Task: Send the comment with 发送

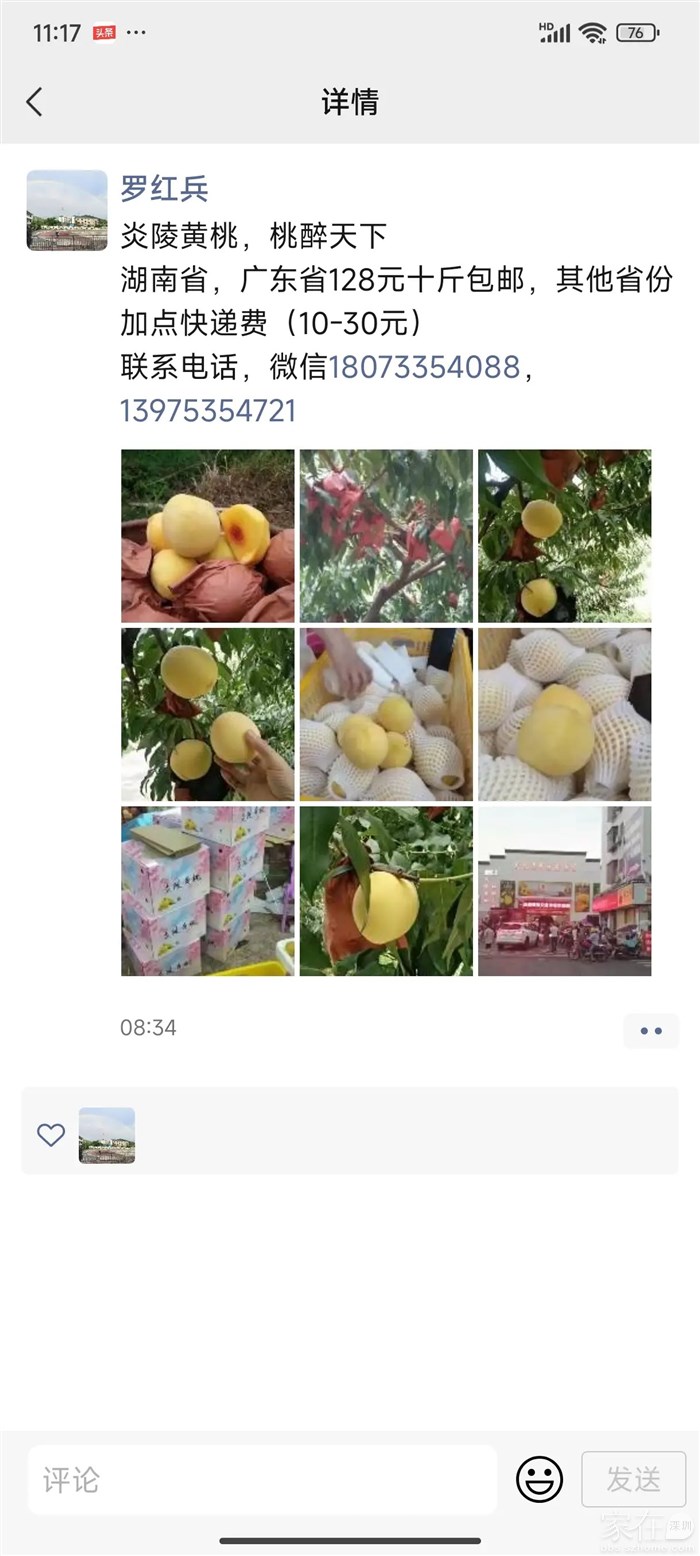Action: click(634, 1480)
